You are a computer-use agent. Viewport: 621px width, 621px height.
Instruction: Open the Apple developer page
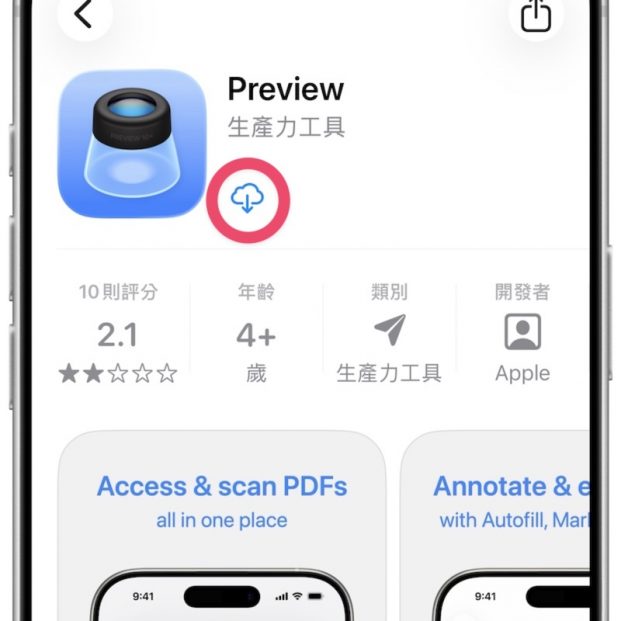click(x=522, y=334)
